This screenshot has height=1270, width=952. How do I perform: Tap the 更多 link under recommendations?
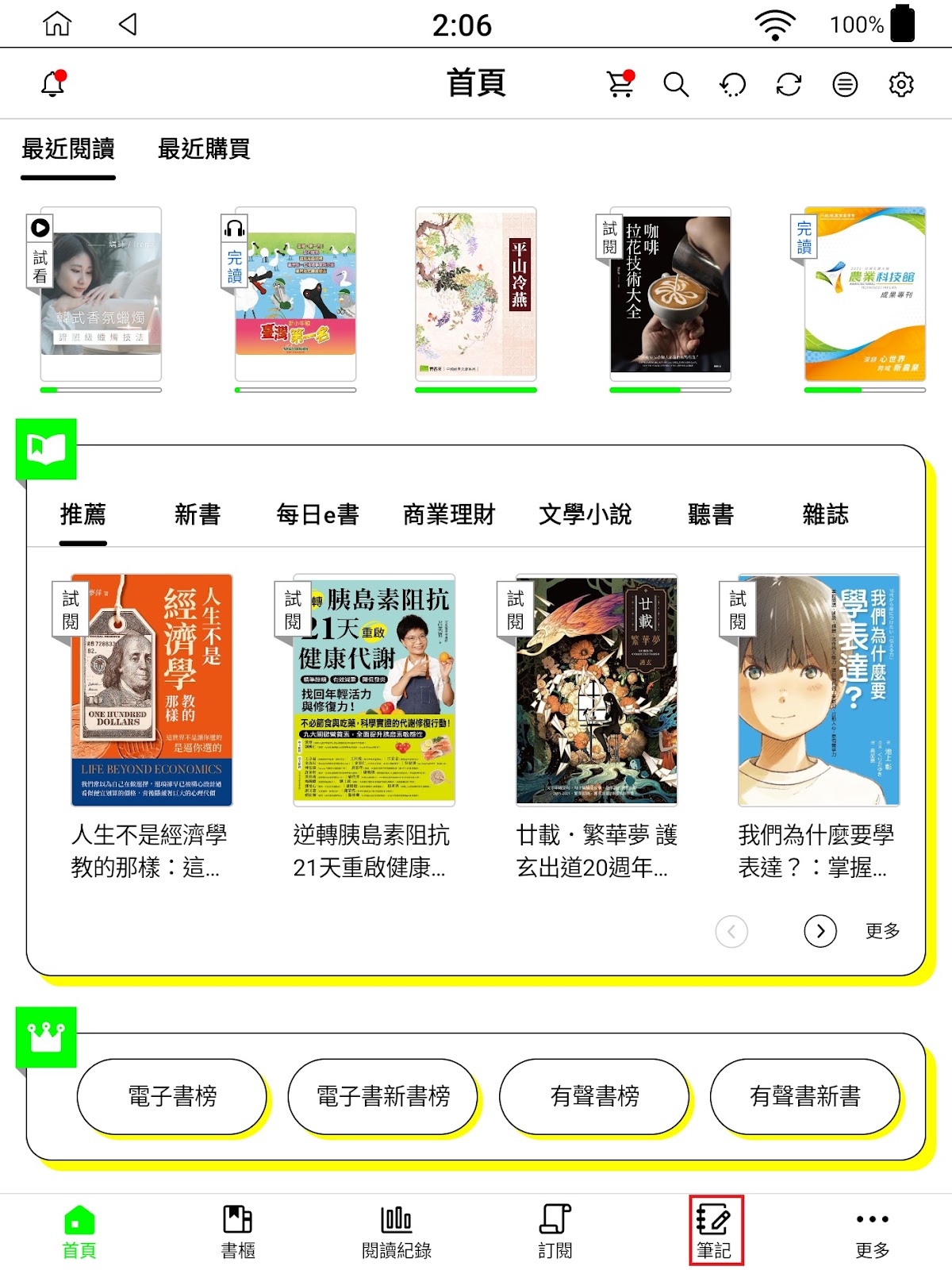[882, 931]
